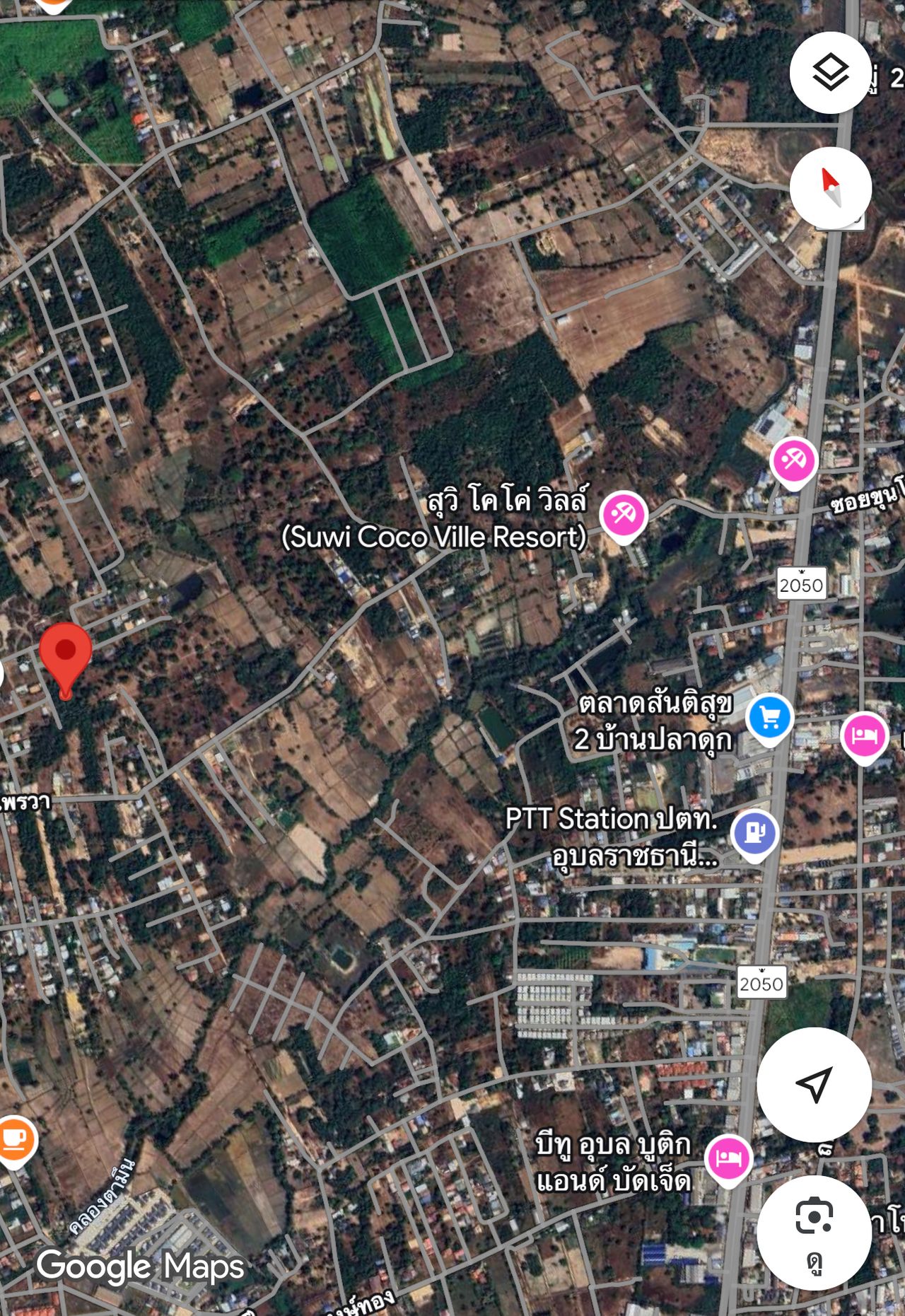Open the Lens camera button
905x1316 pixels.
coord(814,1231)
